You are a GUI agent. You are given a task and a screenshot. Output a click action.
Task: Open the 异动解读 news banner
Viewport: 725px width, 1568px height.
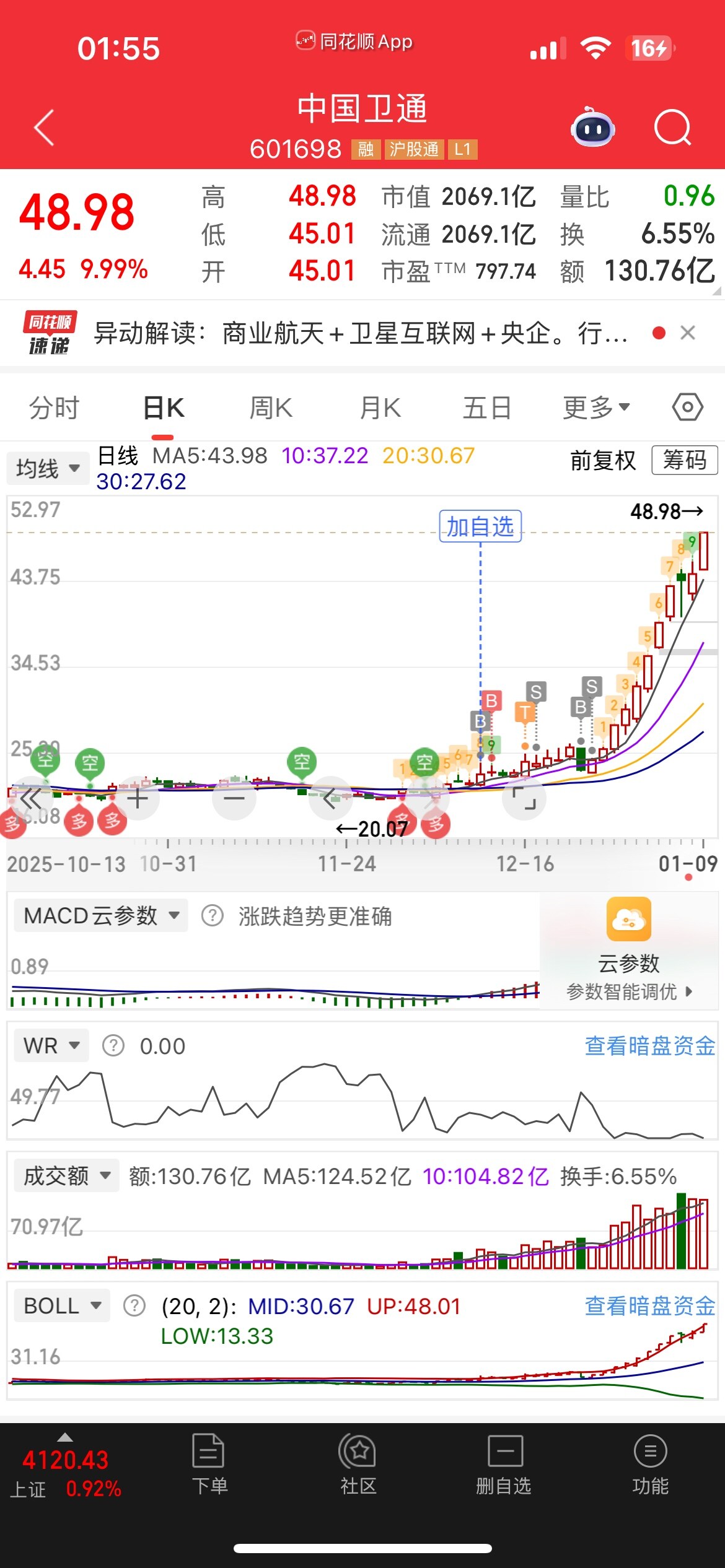pos(359,334)
